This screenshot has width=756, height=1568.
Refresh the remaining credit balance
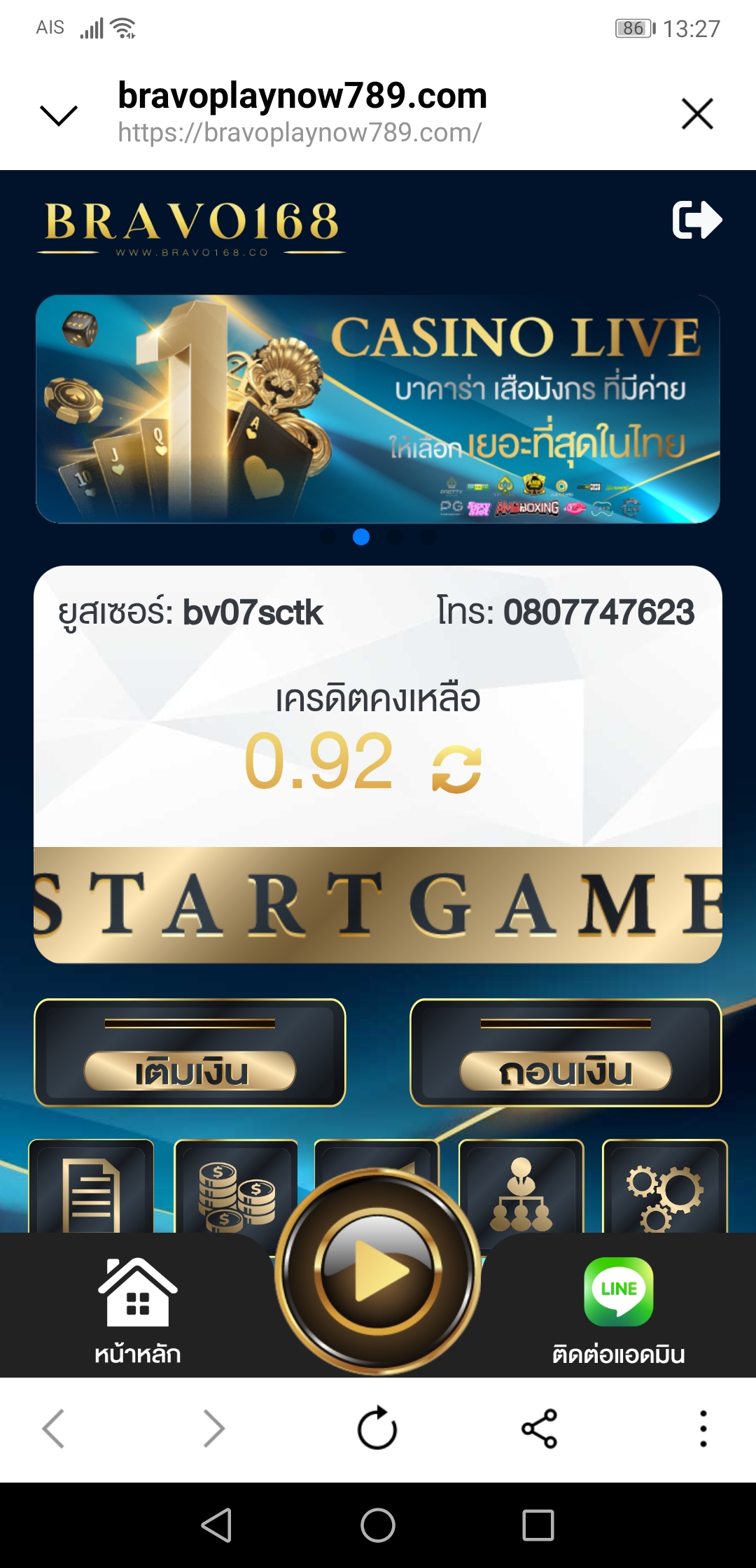coord(456,769)
